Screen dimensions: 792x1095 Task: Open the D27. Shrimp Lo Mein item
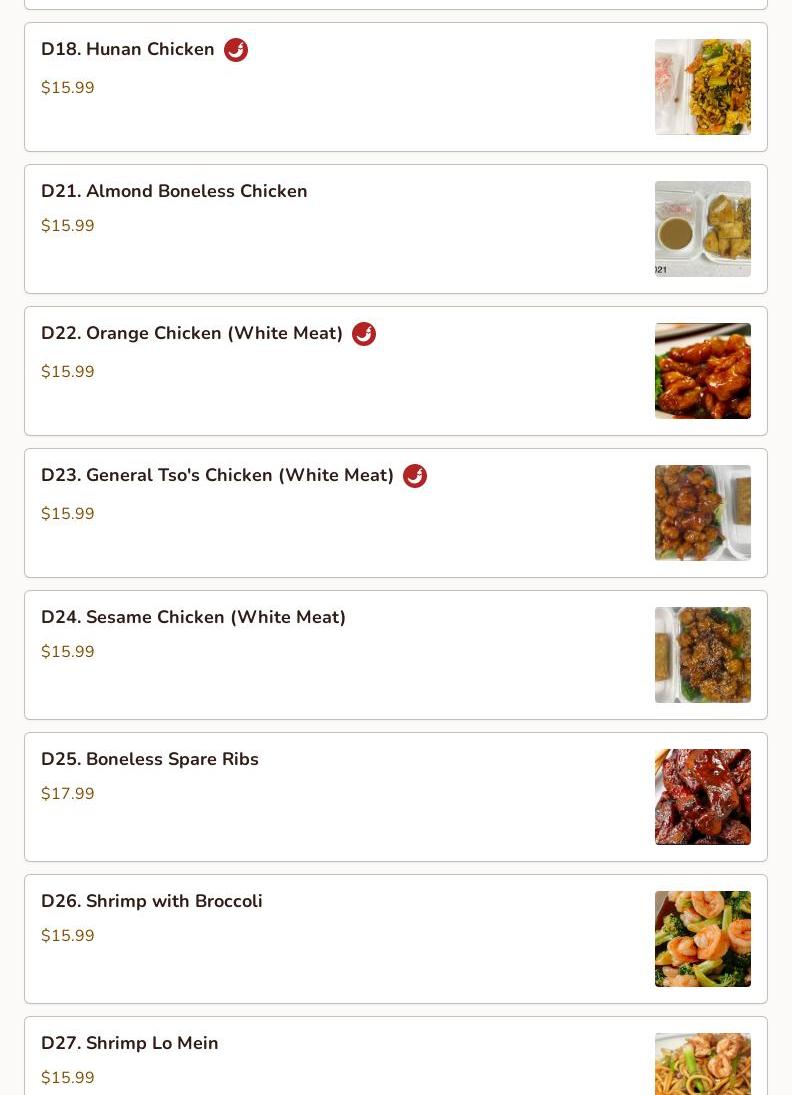coord(130,1044)
